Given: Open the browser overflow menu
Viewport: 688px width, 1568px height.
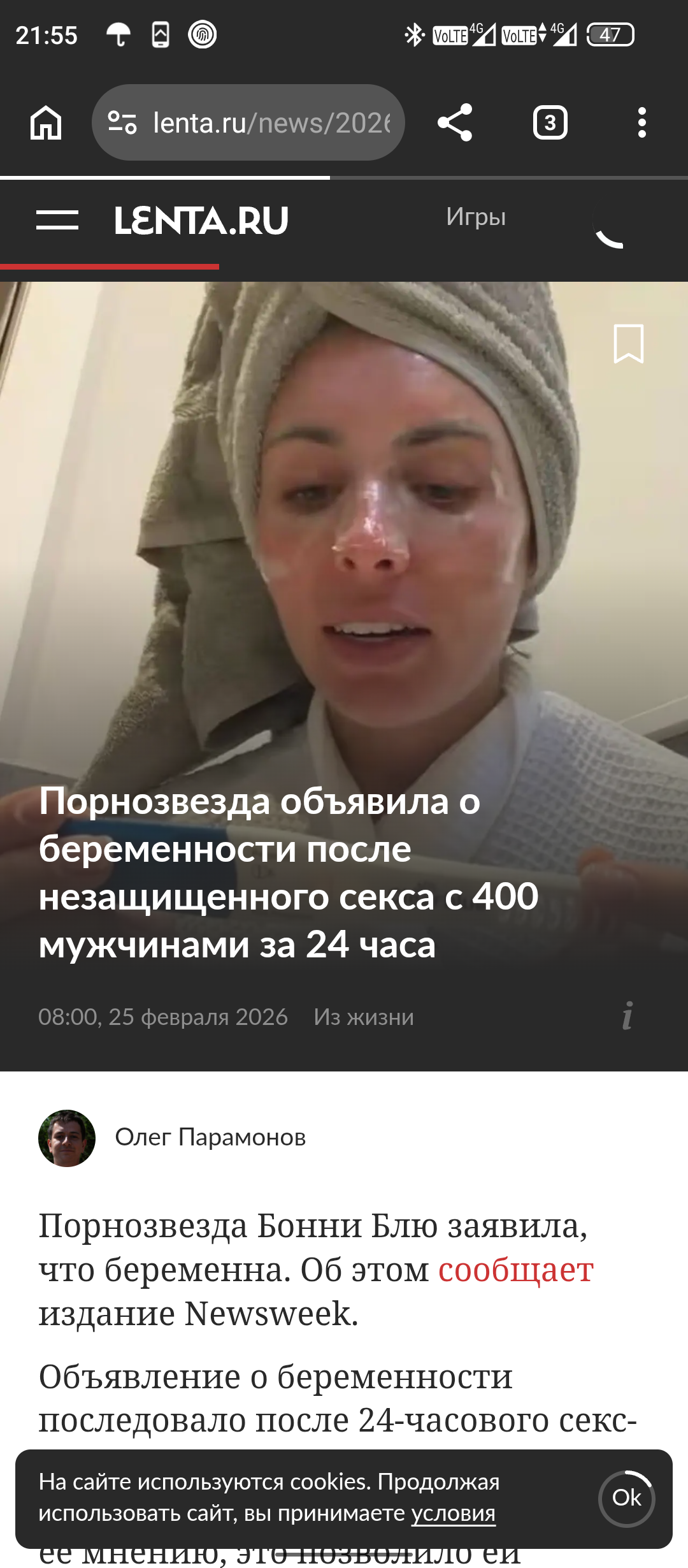Looking at the screenshot, I should [641, 122].
